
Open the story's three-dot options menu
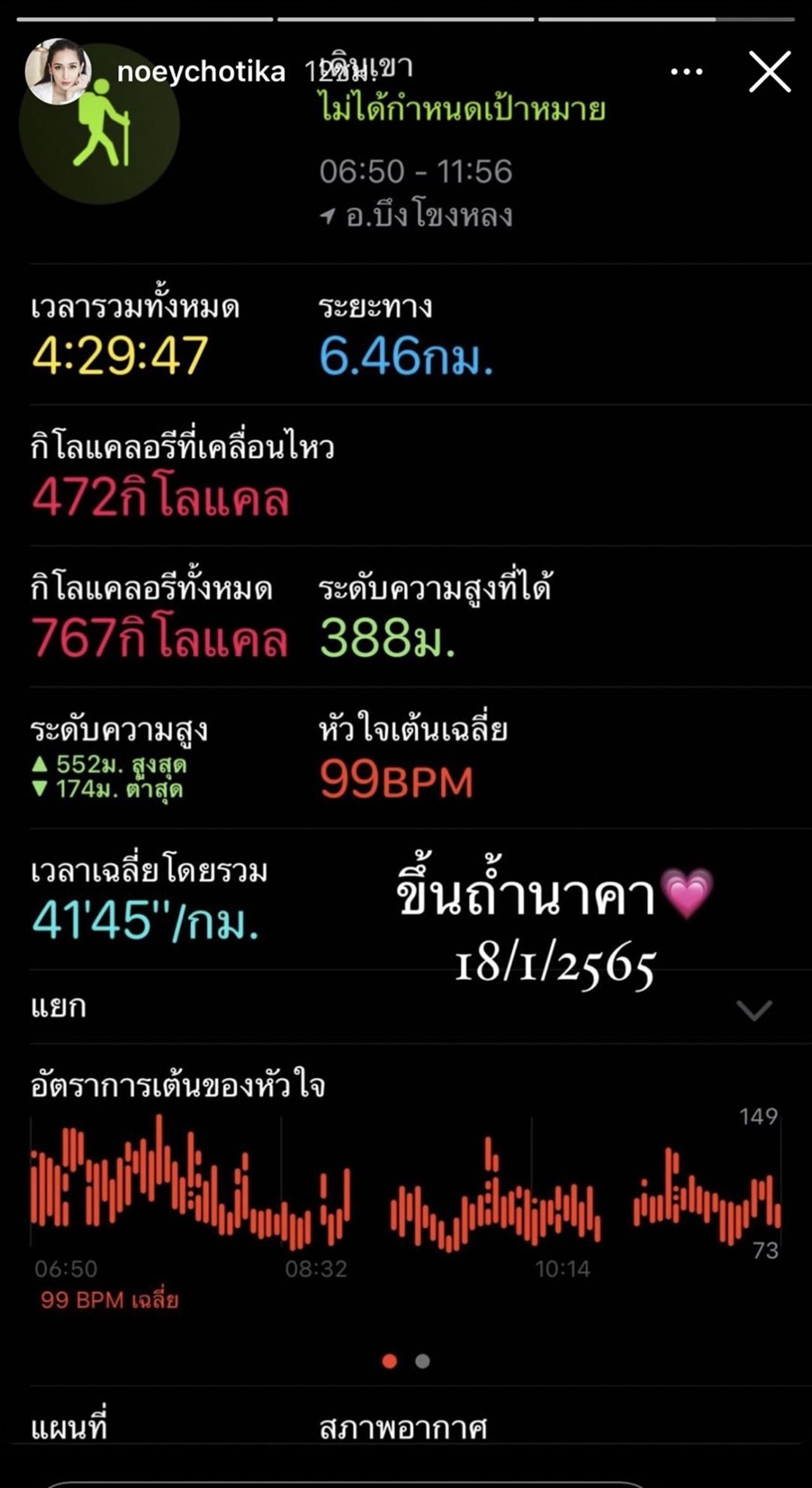pyautogui.click(x=686, y=72)
